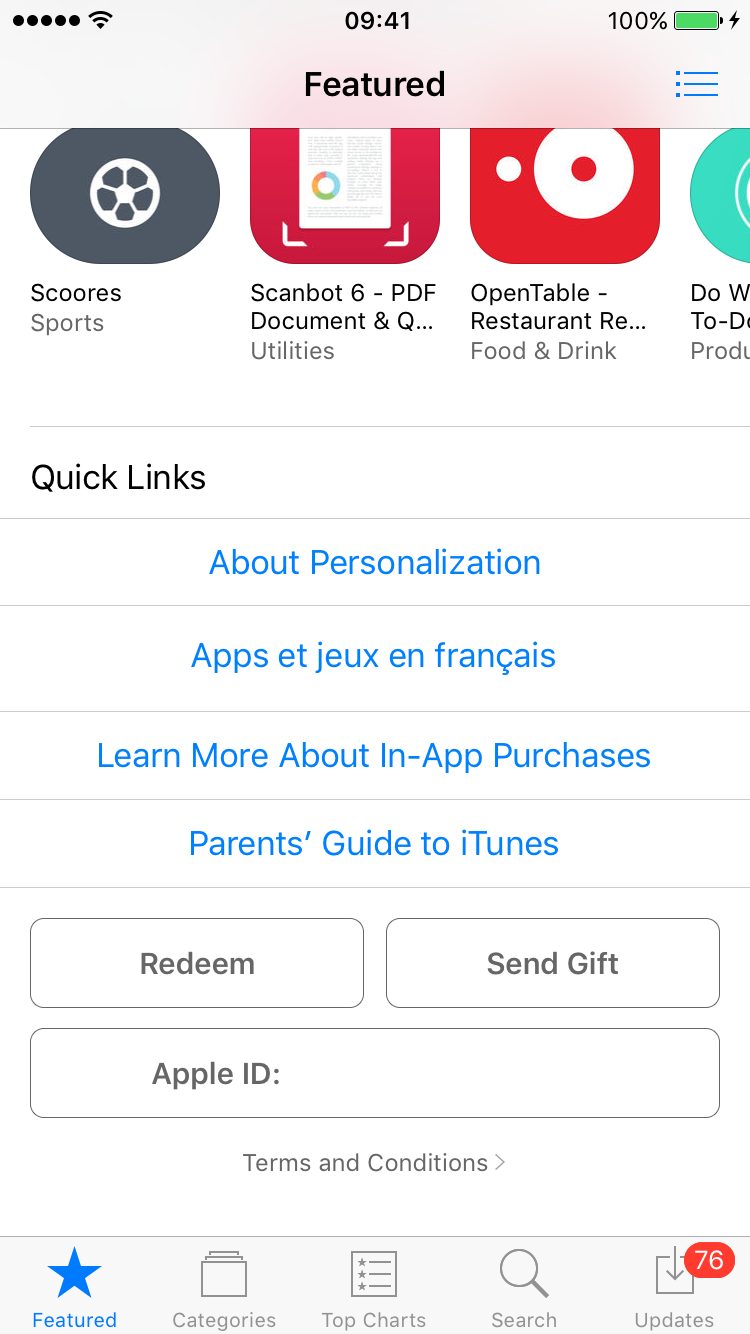750x1334 pixels.
Task: Open About Personalization link
Action: pos(375,562)
